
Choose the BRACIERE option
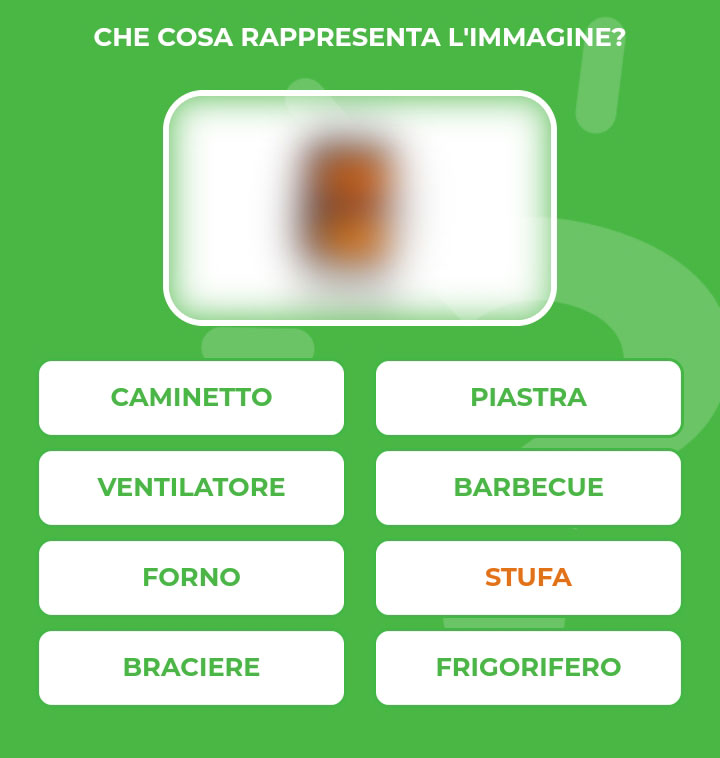[191, 667]
